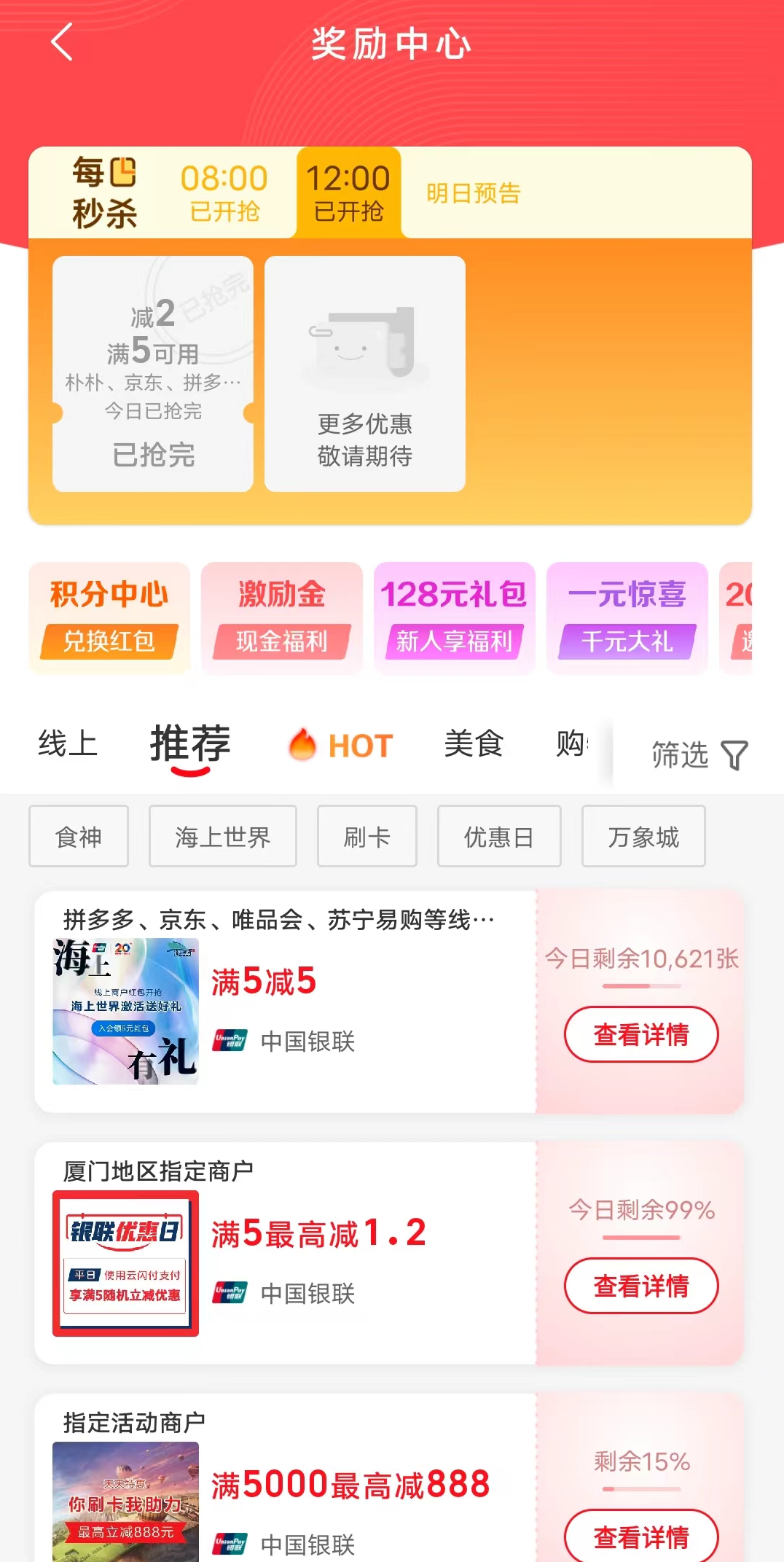Open the 筛选 filter
The height and width of the screenshot is (1562, 784).
coord(698,754)
